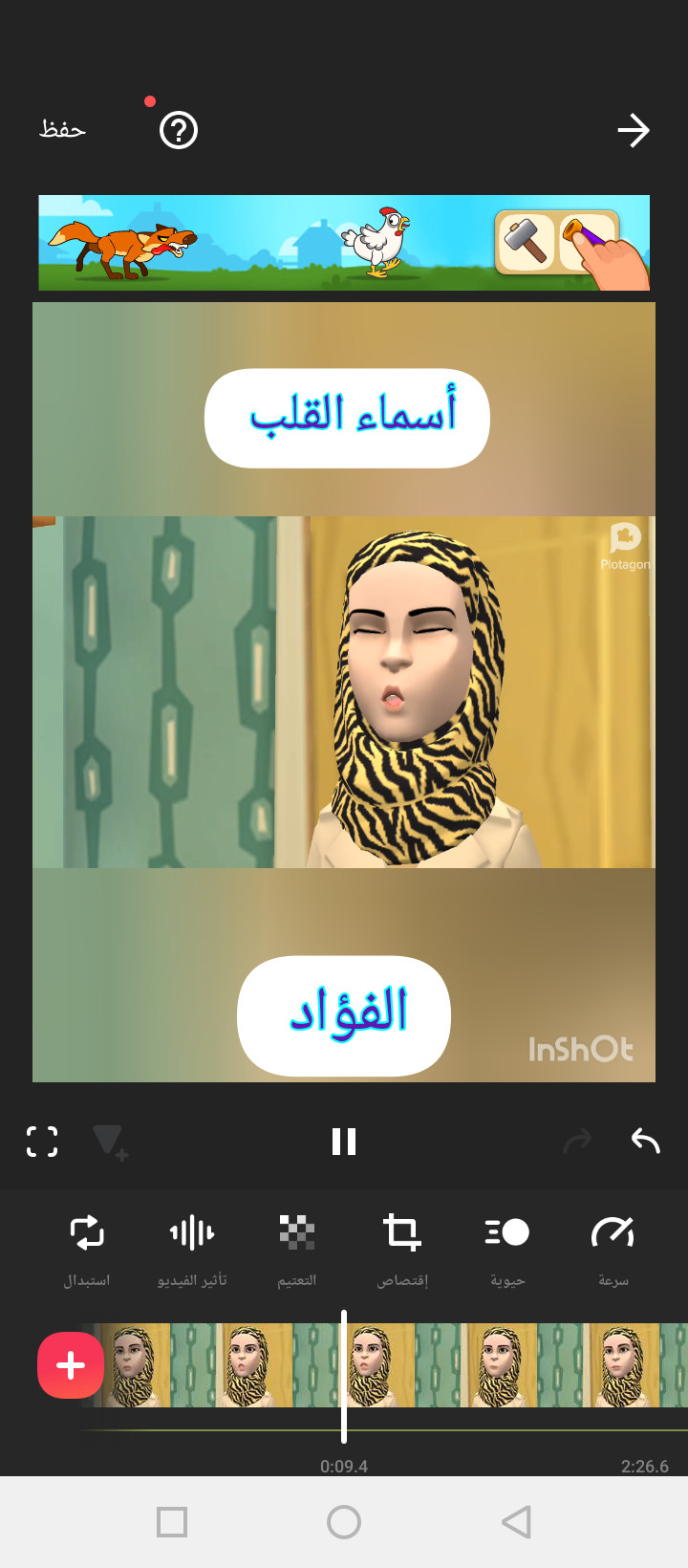Enter fullscreen preview mode

coord(42,1141)
